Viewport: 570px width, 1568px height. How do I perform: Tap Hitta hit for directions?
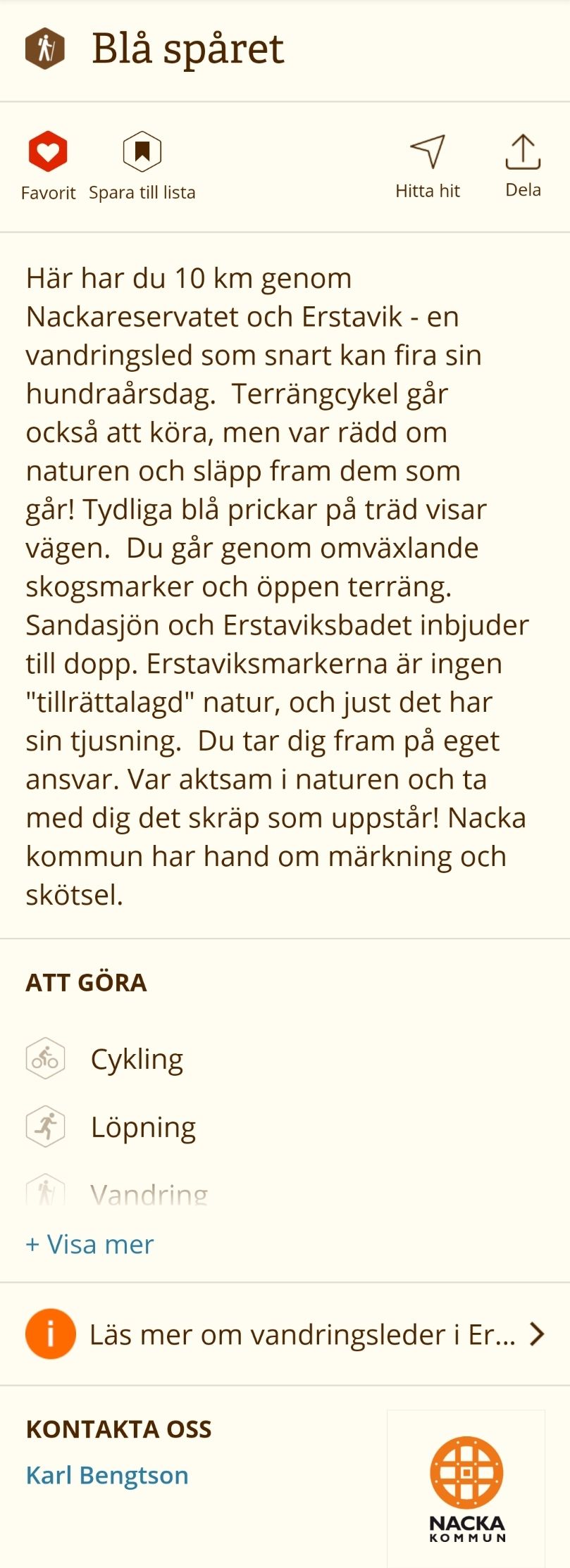pyautogui.click(x=428, y=166)
